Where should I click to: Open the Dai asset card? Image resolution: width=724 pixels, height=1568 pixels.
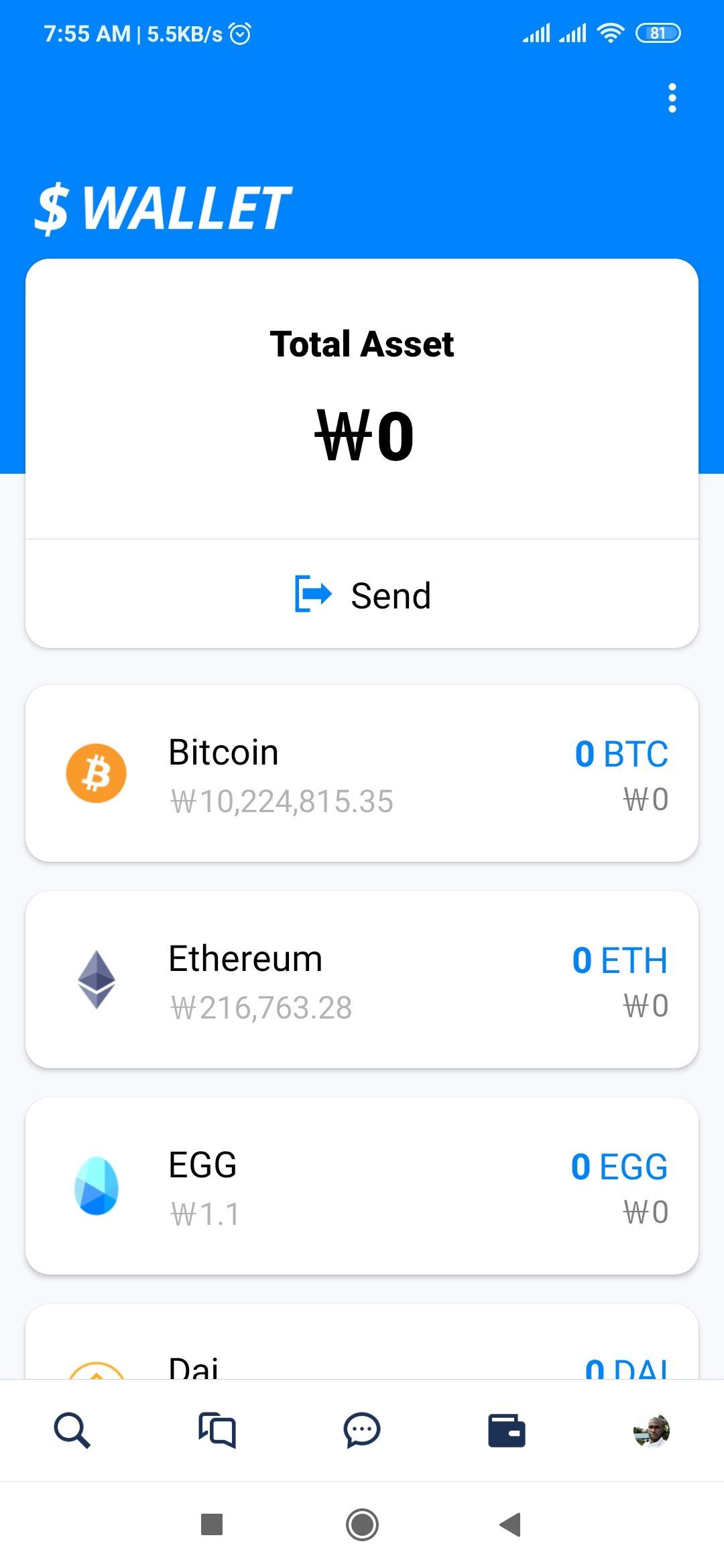[362, 1342]
